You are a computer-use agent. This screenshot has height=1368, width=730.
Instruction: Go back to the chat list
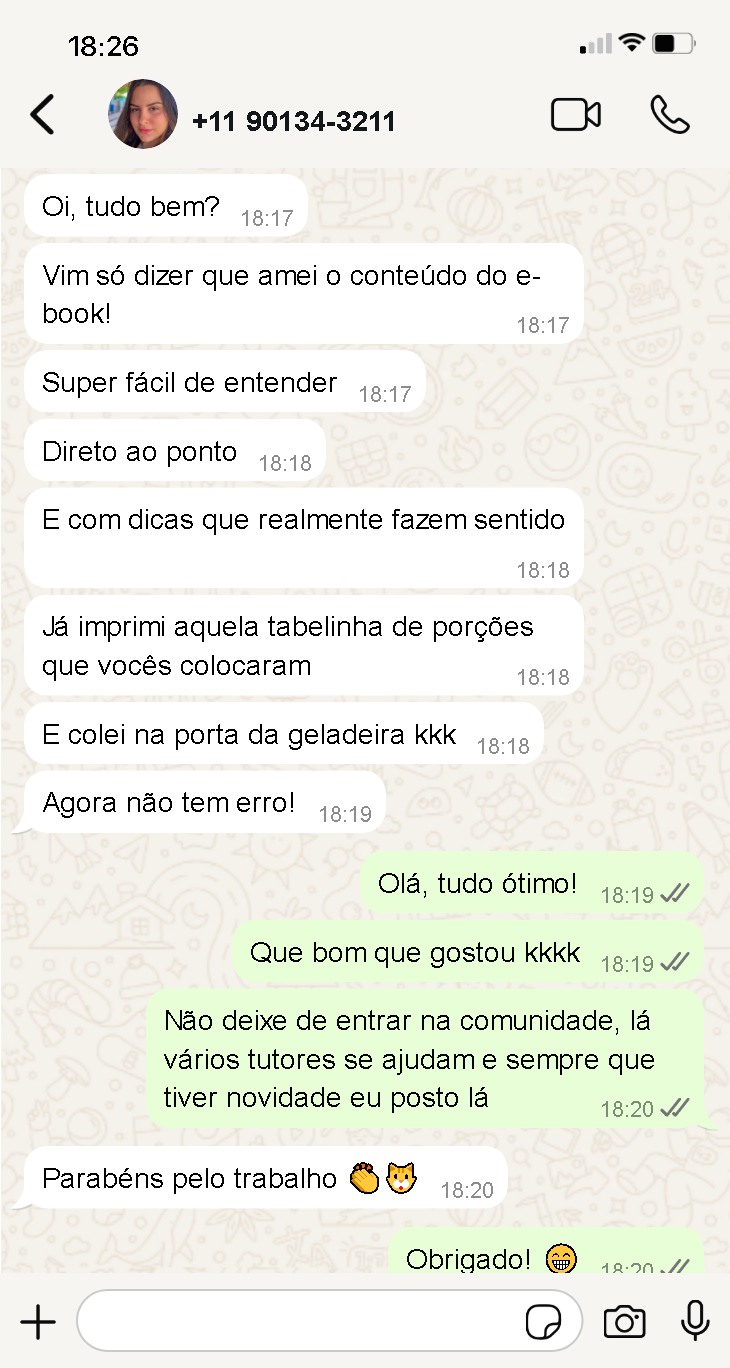pyautogui.click(x=42, y=115)
